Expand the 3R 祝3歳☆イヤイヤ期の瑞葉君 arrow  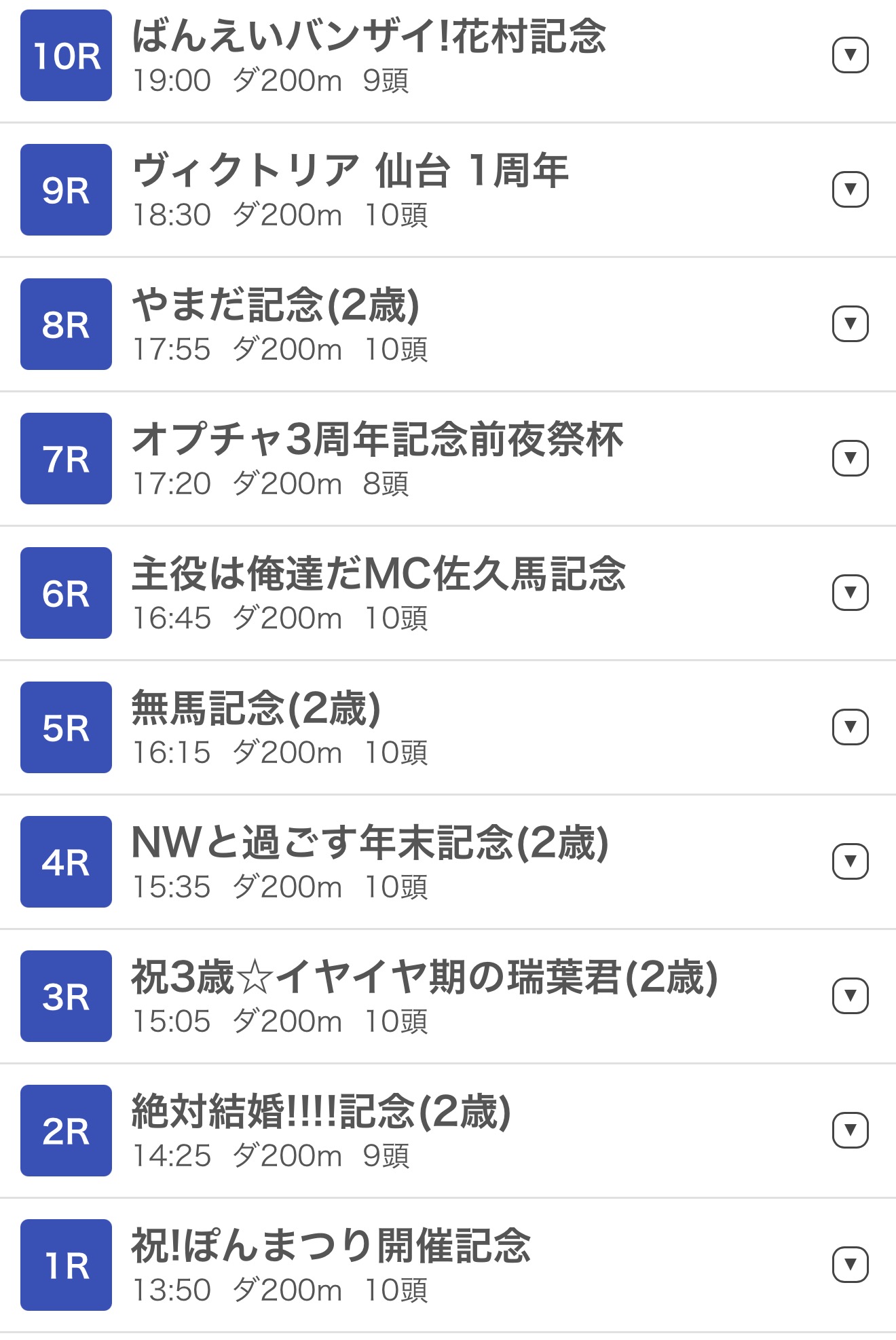pyautogui.click(x=850, y=997)
